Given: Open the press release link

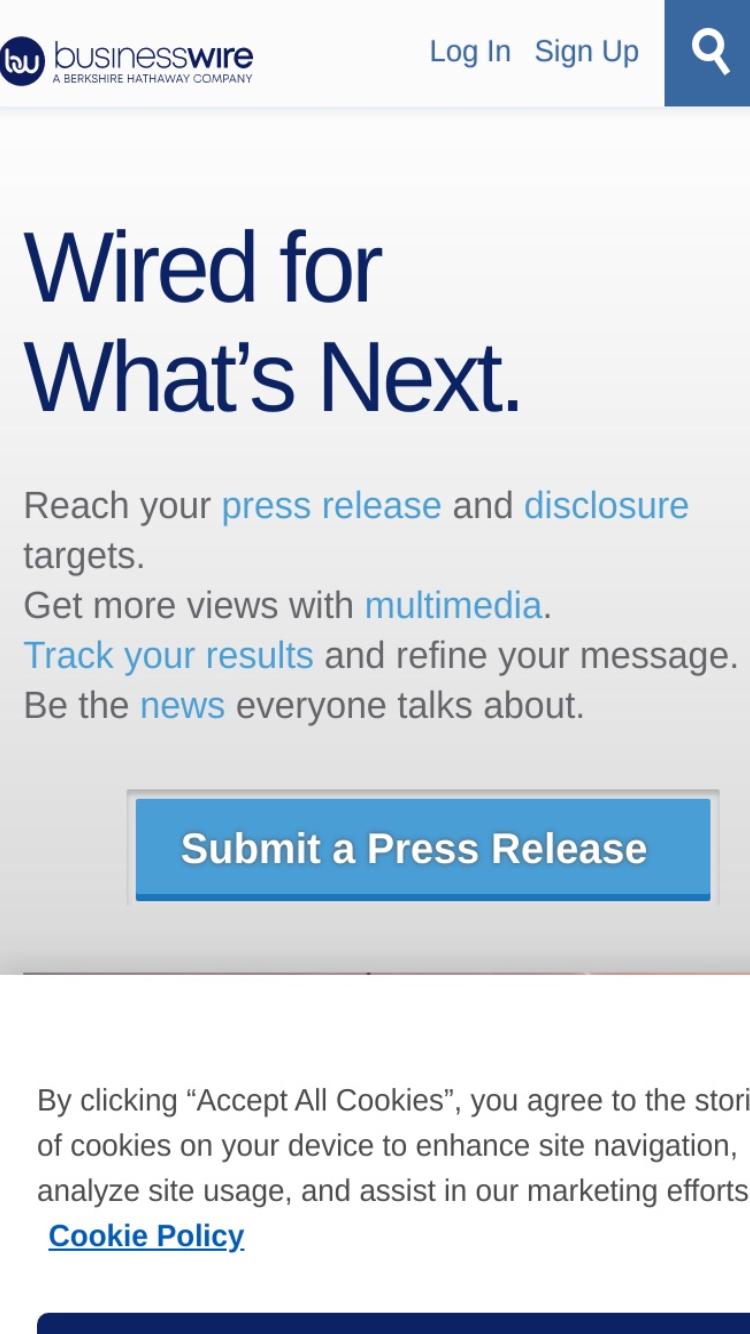Looking at the screenshot, I should tap(331, 506).
